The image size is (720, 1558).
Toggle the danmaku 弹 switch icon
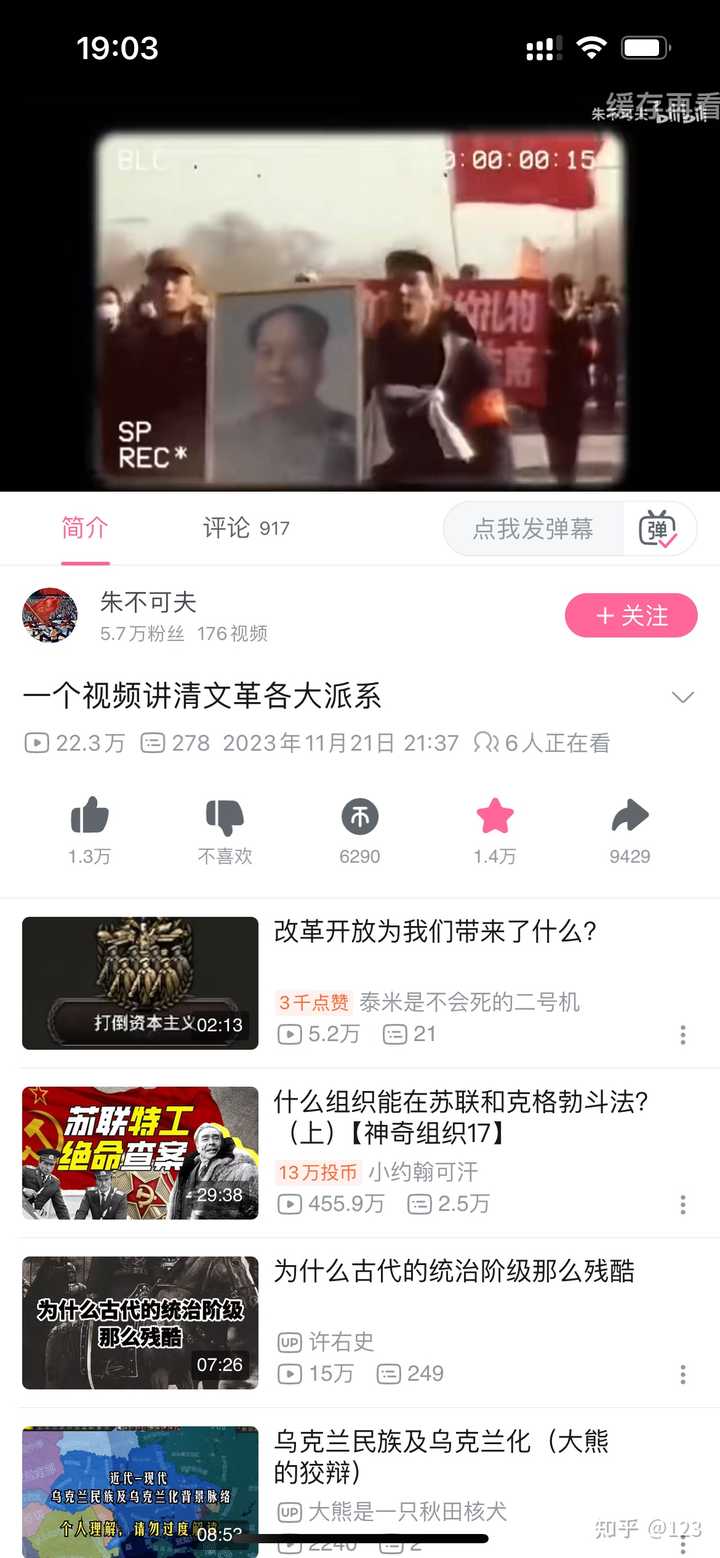click(x=658, y=529)
